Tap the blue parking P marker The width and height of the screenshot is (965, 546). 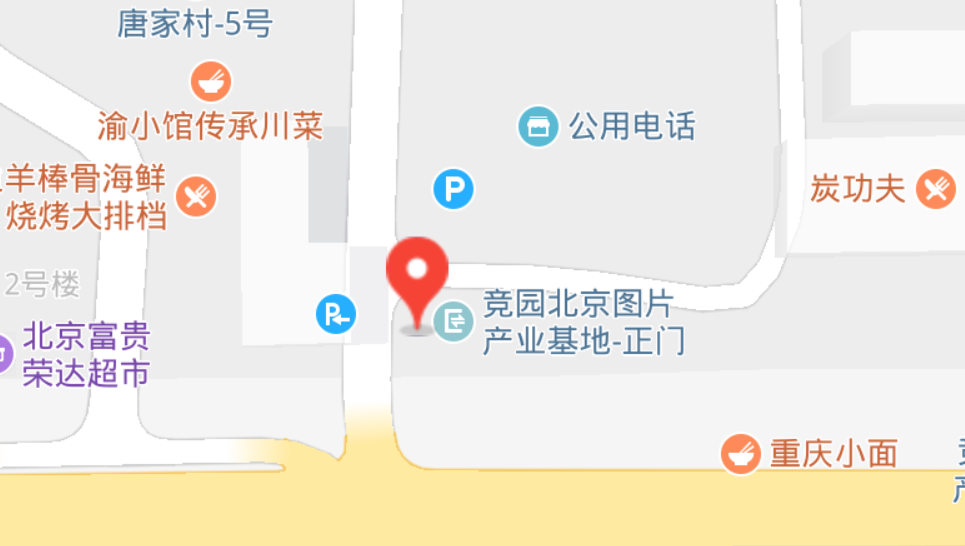pyautogui.click(x=453, y=189)
